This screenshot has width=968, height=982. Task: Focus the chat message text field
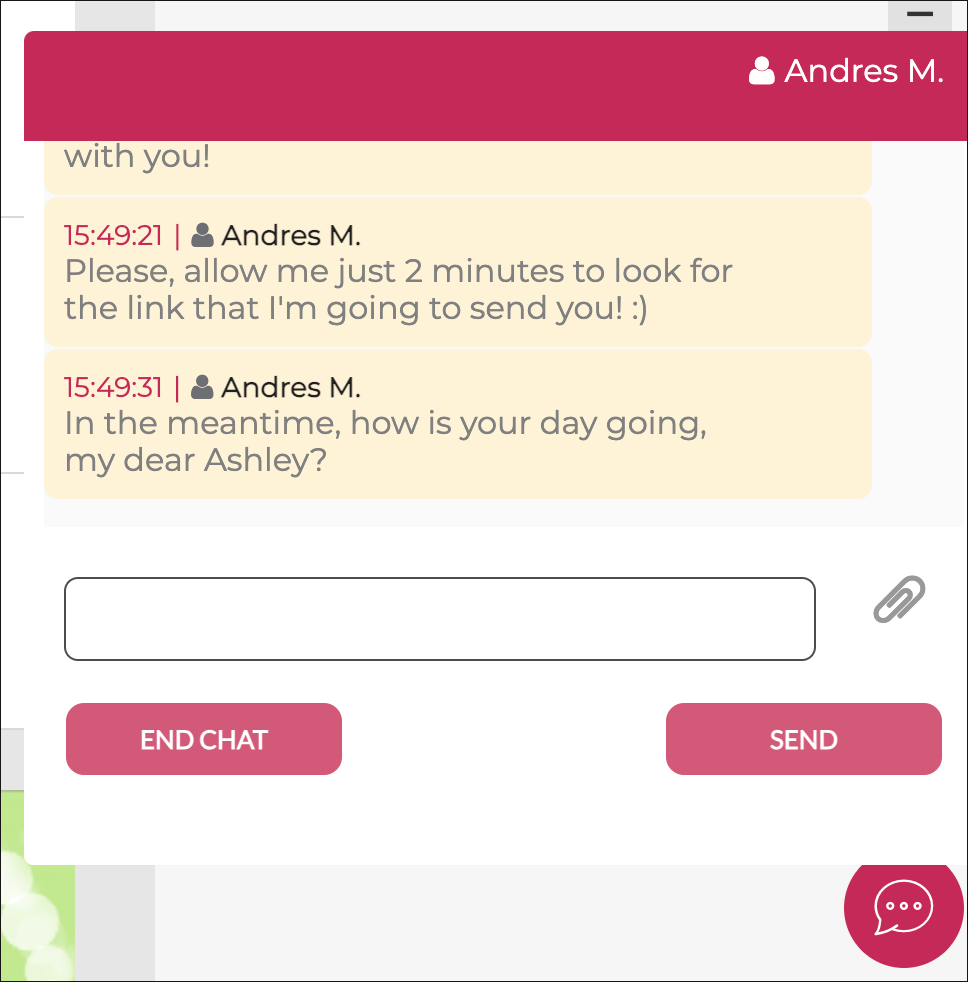pos(440,619)
